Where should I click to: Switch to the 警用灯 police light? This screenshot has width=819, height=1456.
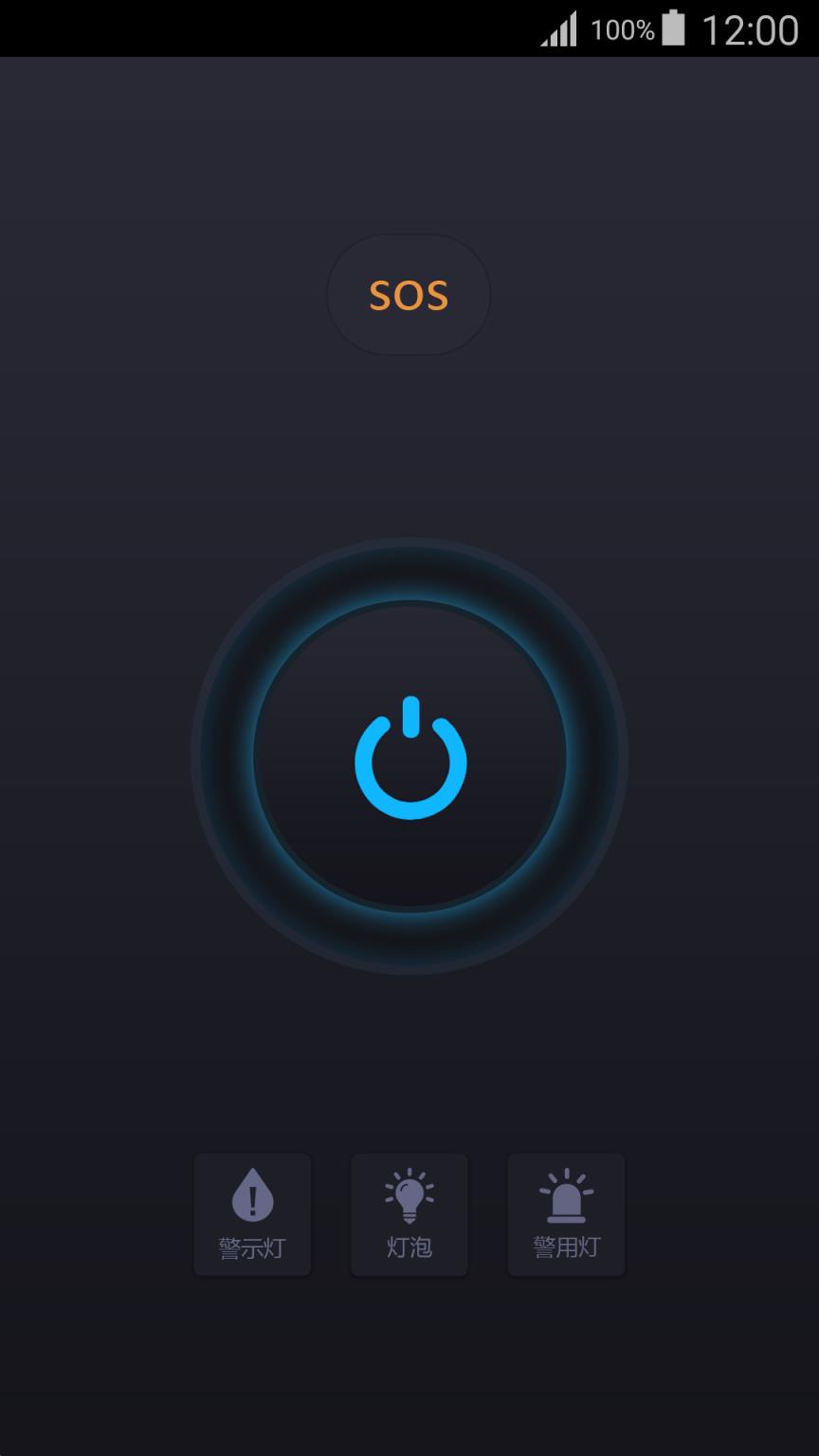[566, 1214]
